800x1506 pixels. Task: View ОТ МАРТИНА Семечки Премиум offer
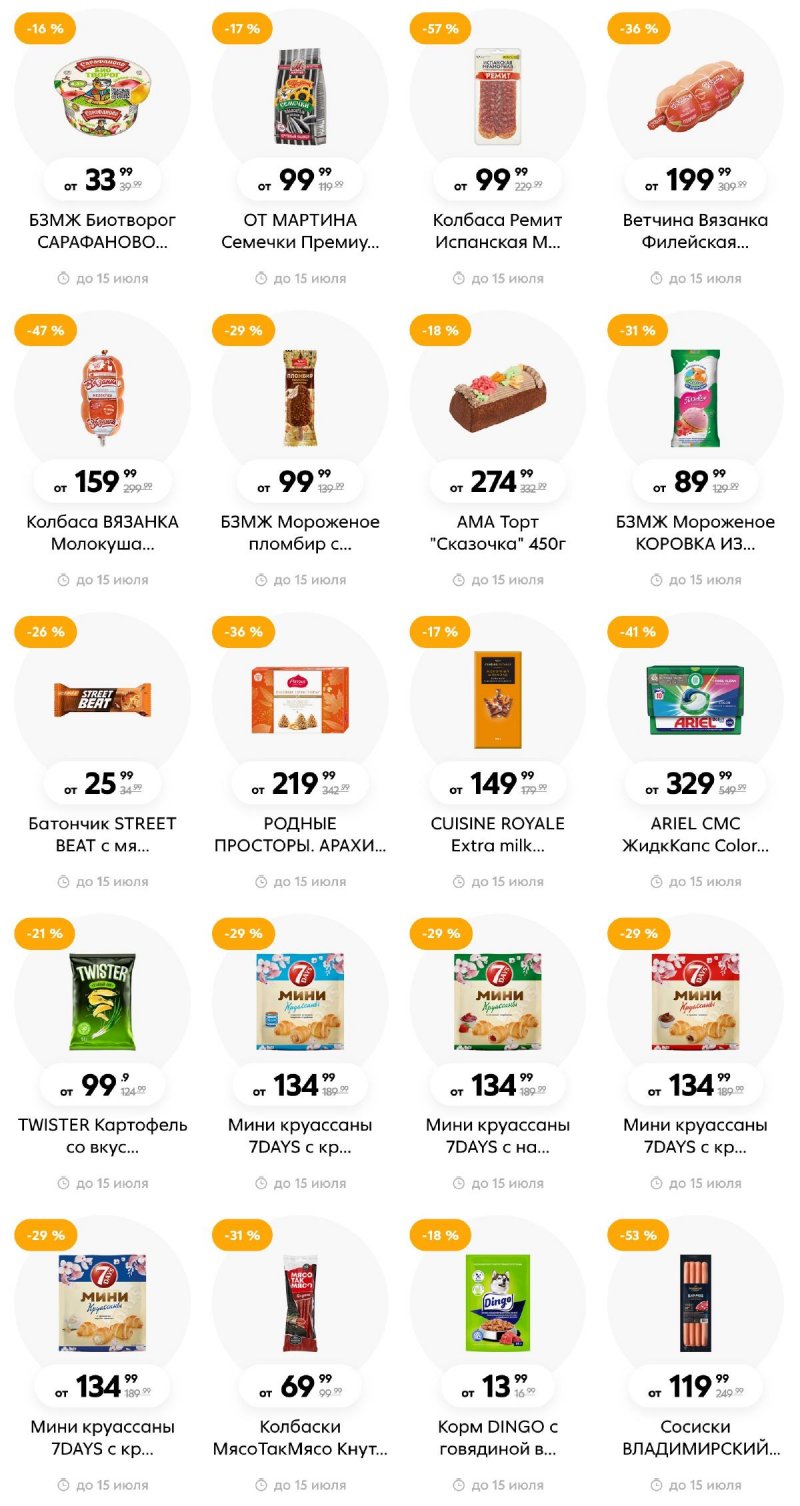(300, 95)
